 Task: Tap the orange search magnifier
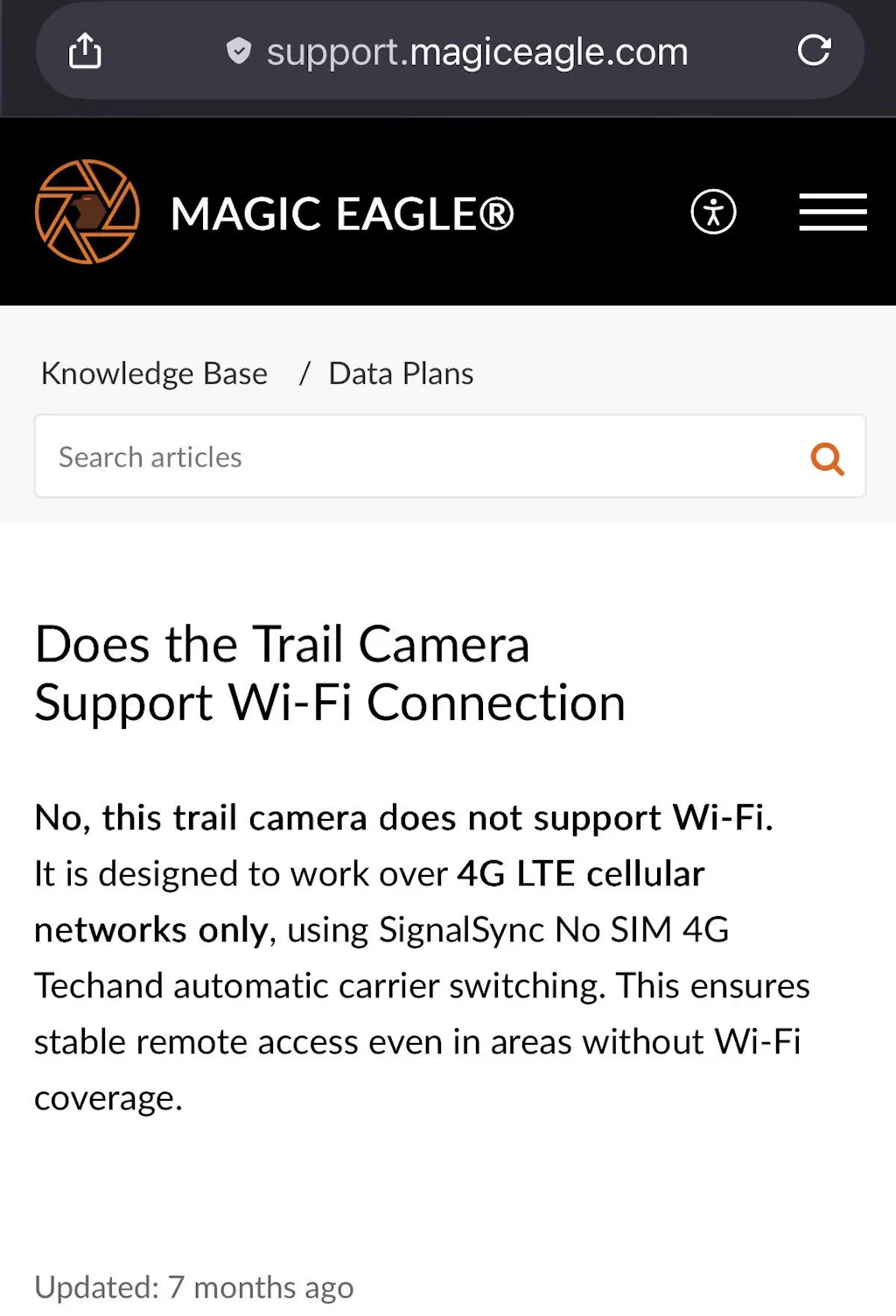[827, 458]
